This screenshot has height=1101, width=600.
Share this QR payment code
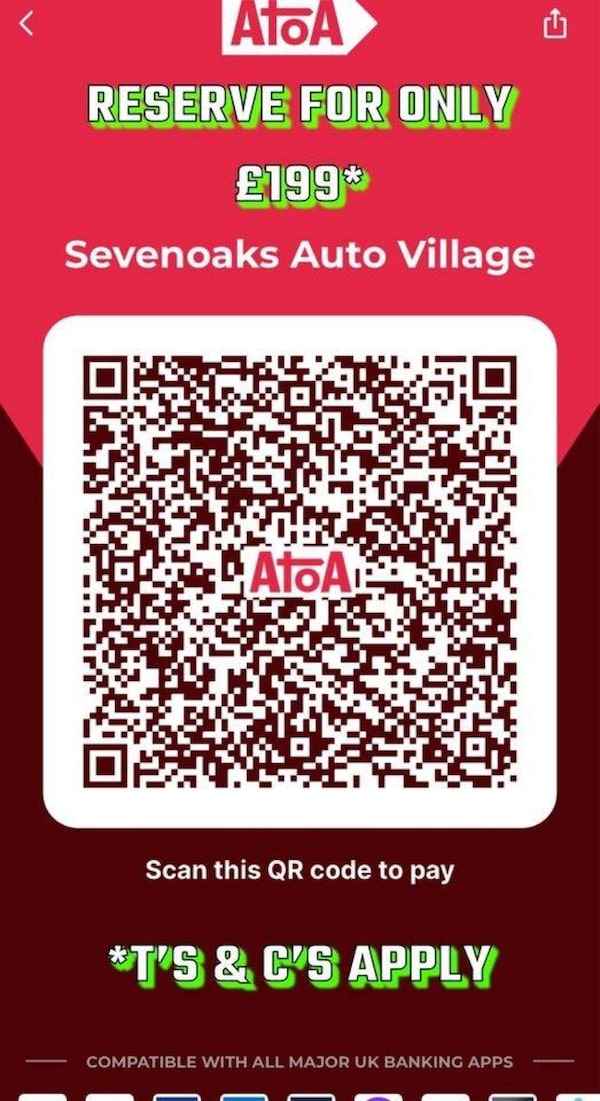click(x=554, y=25)
